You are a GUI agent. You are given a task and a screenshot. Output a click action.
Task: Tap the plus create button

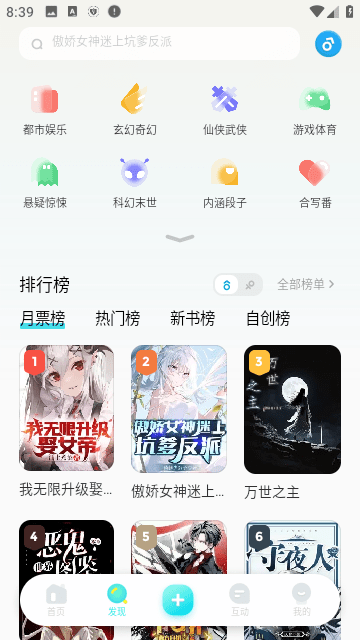pos(178,600)
